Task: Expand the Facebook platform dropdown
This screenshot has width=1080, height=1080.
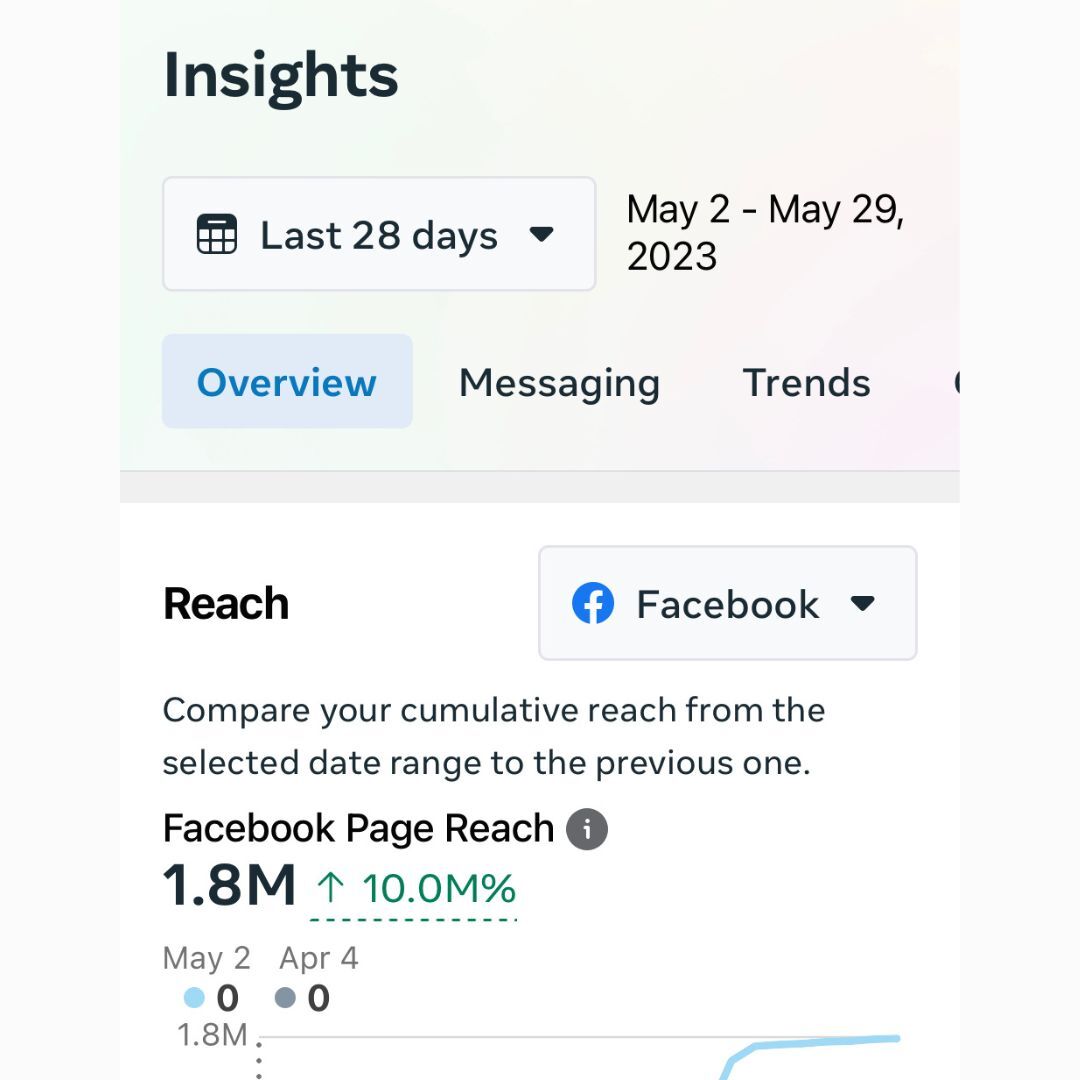Action: [727, 603]
